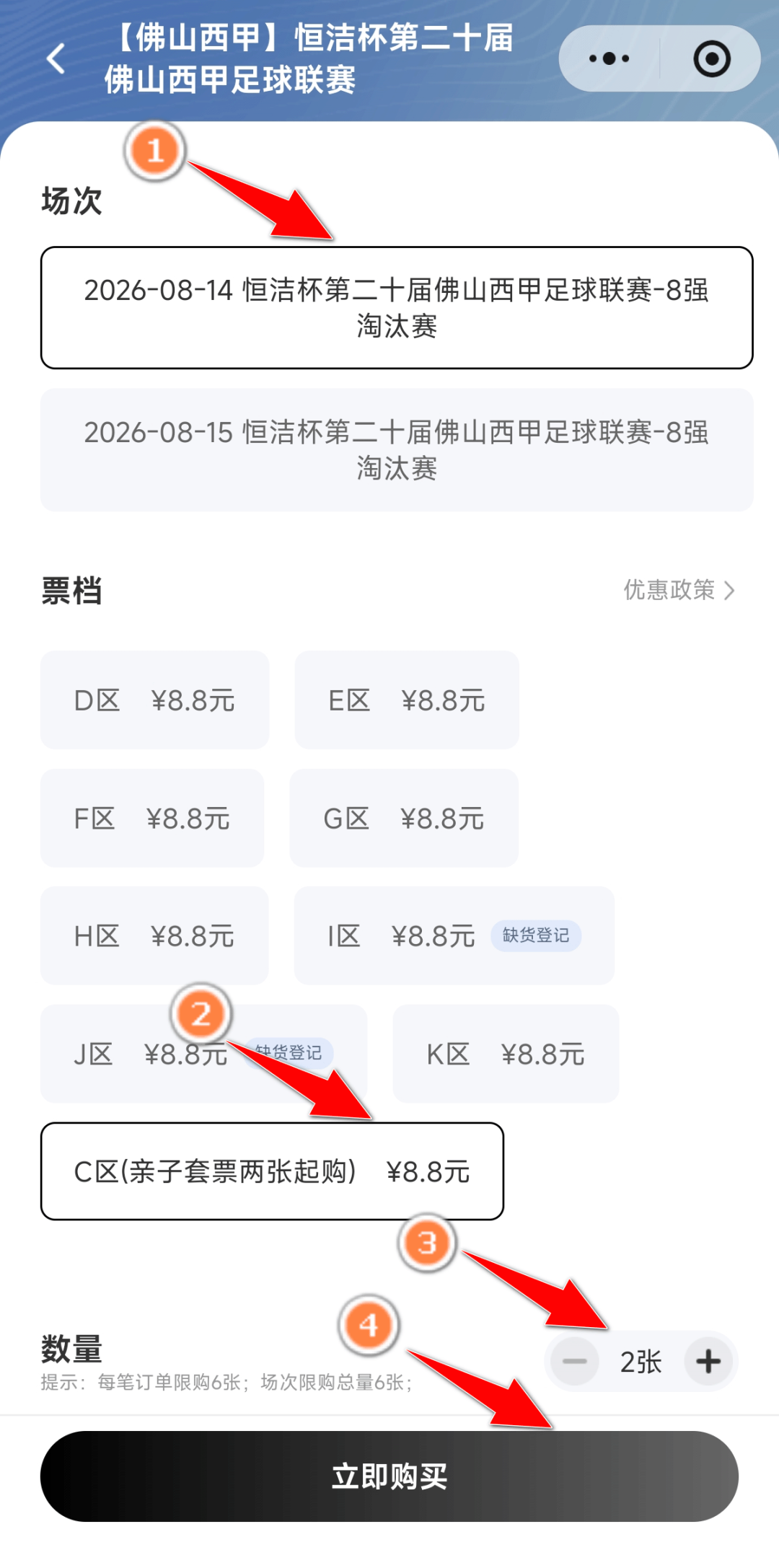Decrease ticket quantity with the minus button
Screen dimensions: 779x1568
click(x=575, y=1362)
